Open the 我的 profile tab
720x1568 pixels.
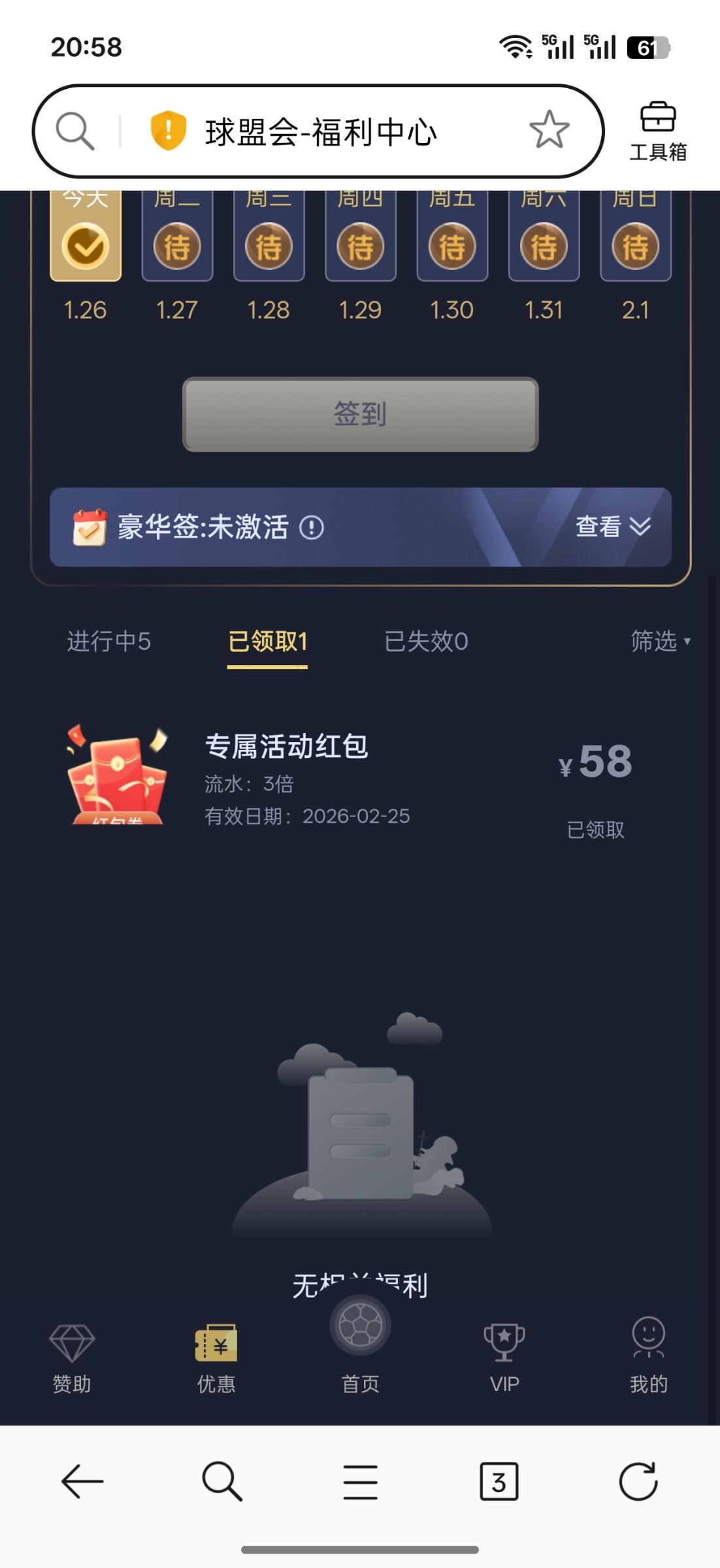(649, 1358)
